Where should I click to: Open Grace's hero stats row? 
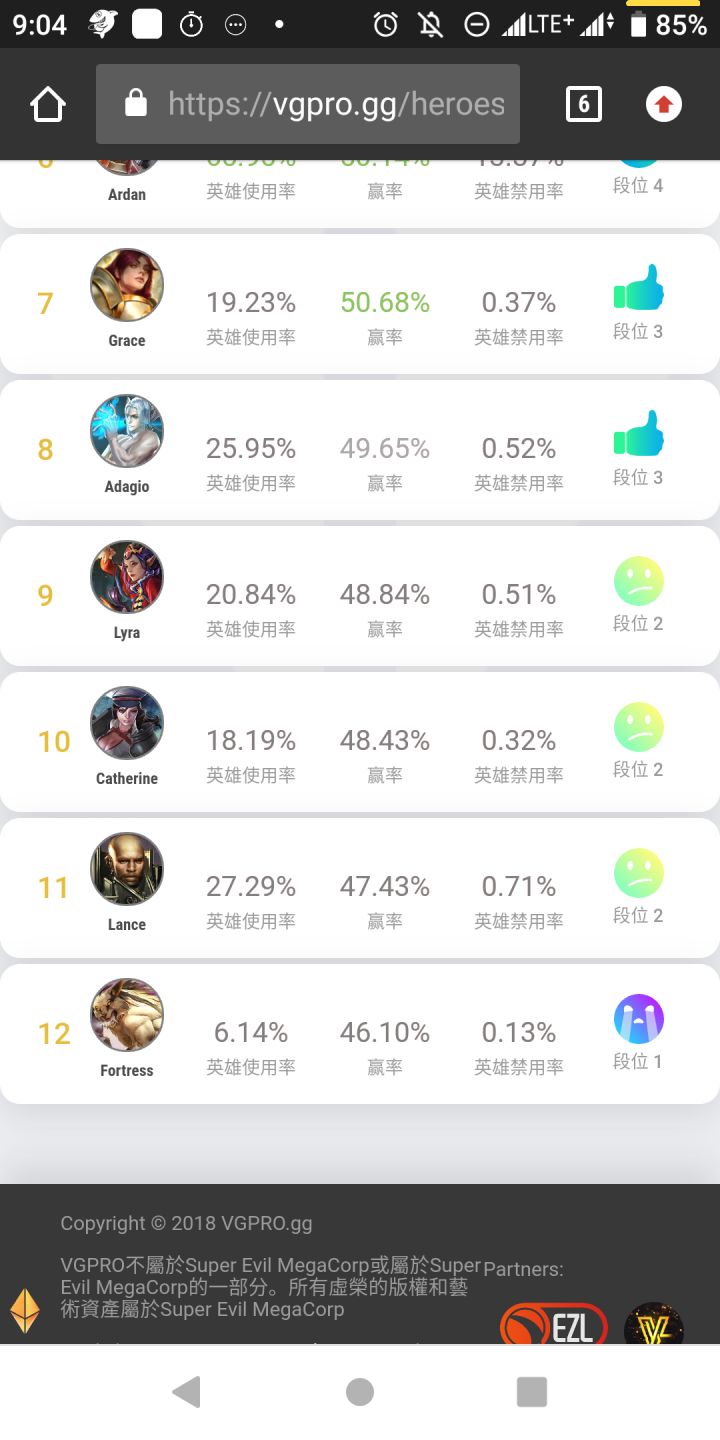[x=360, y=304]
